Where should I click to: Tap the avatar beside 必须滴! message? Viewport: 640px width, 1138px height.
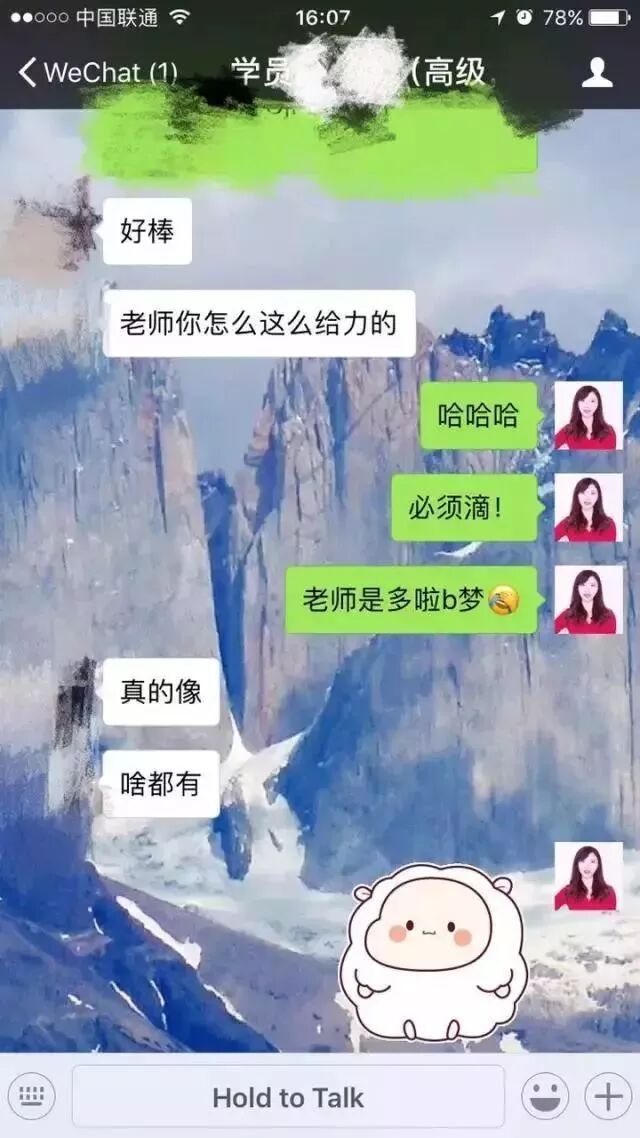[x=588, y=507]
